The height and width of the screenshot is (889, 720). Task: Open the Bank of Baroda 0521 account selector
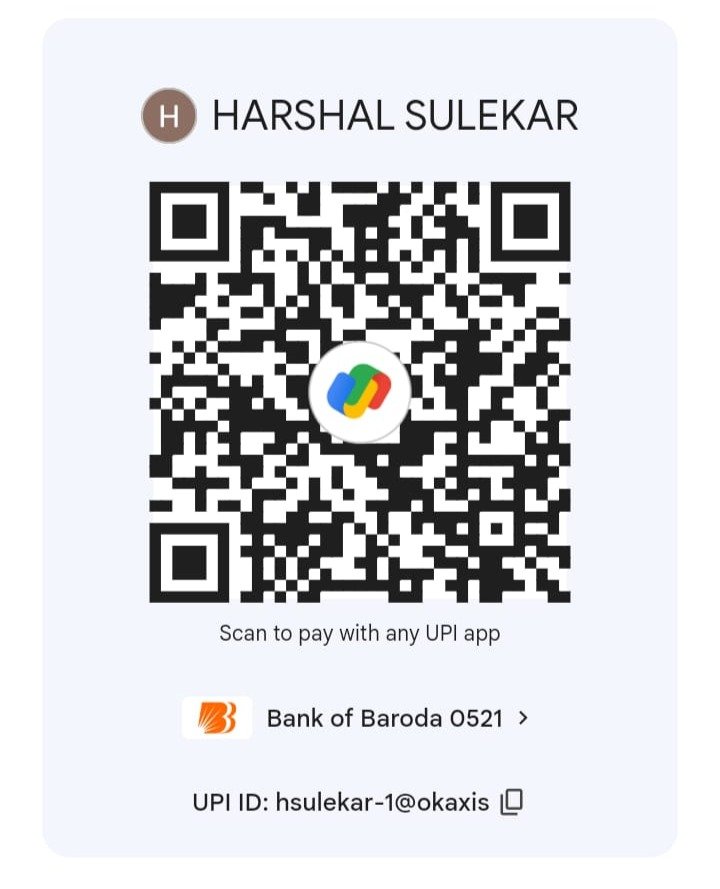point(384,718)
